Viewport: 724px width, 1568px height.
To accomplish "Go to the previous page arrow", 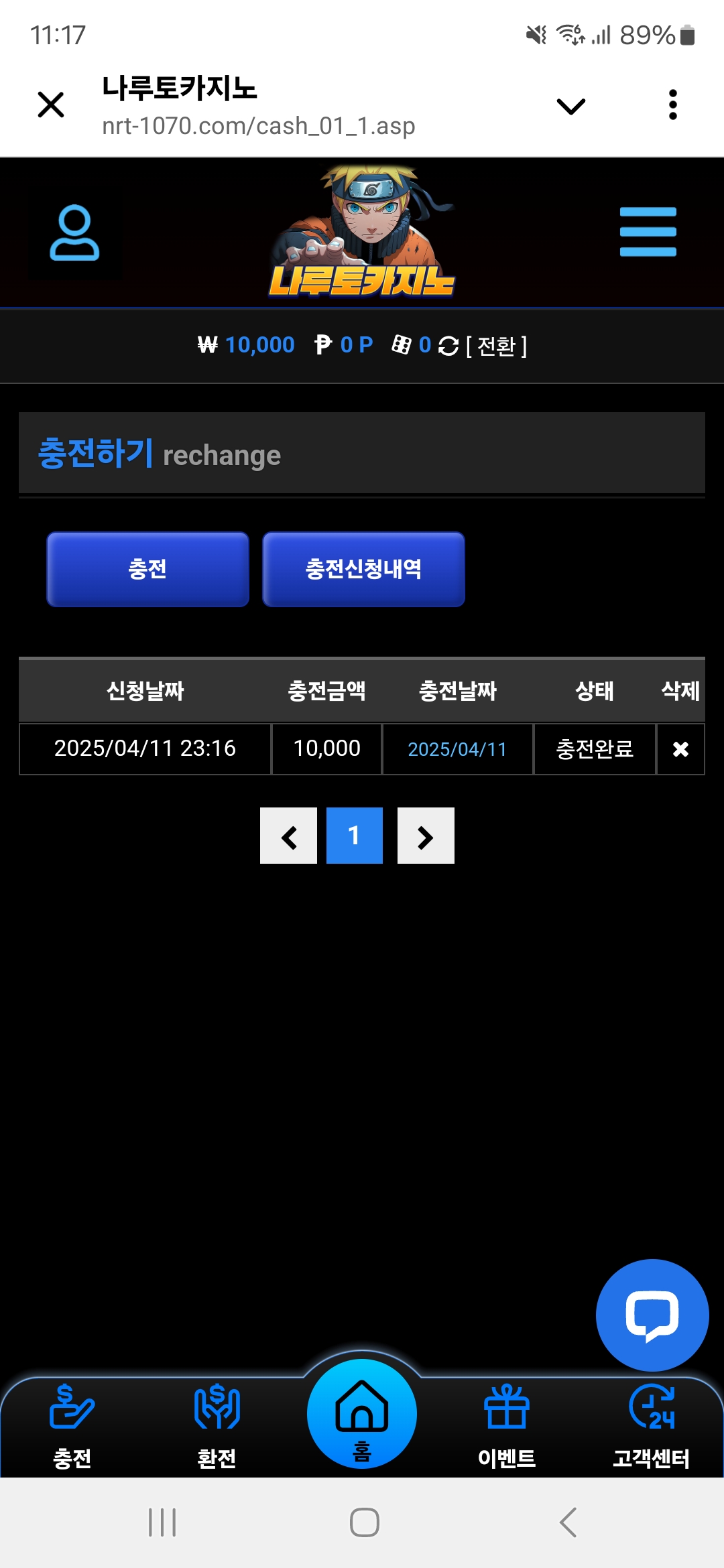I will [288, 836].
